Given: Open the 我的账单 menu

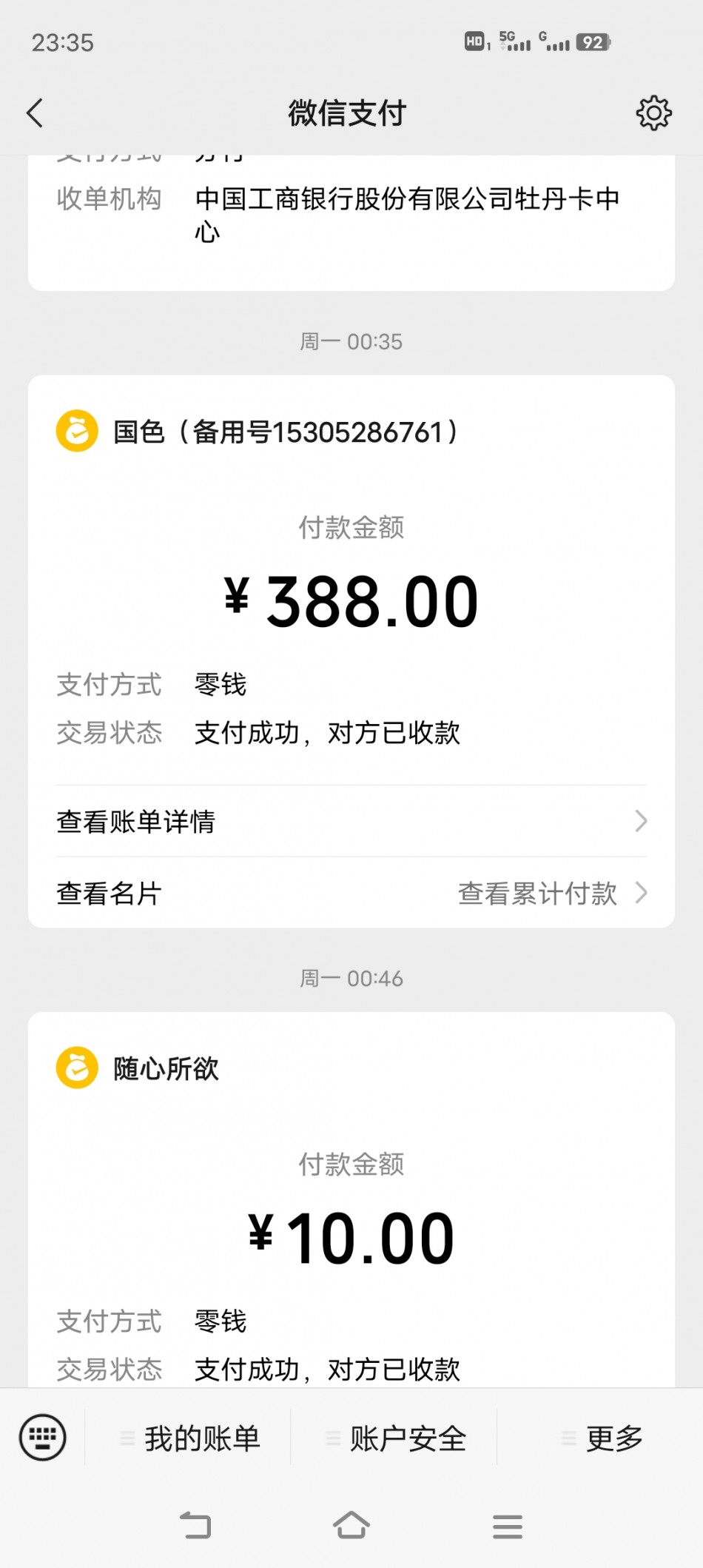Looking at the screenshot, I should pos(189,1438).
